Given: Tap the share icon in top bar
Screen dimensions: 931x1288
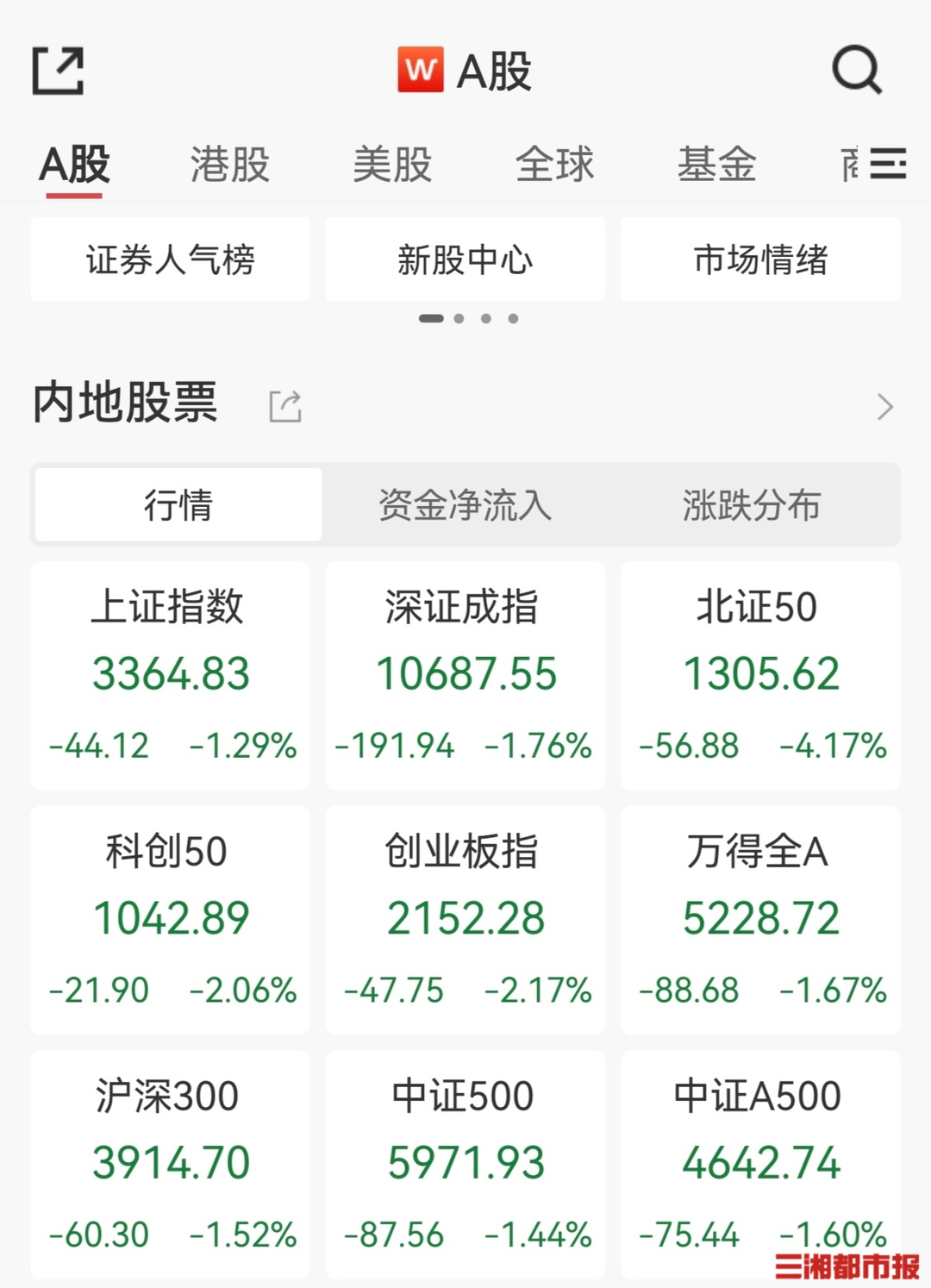Looking at the screenshot, I should click(58, 71).
